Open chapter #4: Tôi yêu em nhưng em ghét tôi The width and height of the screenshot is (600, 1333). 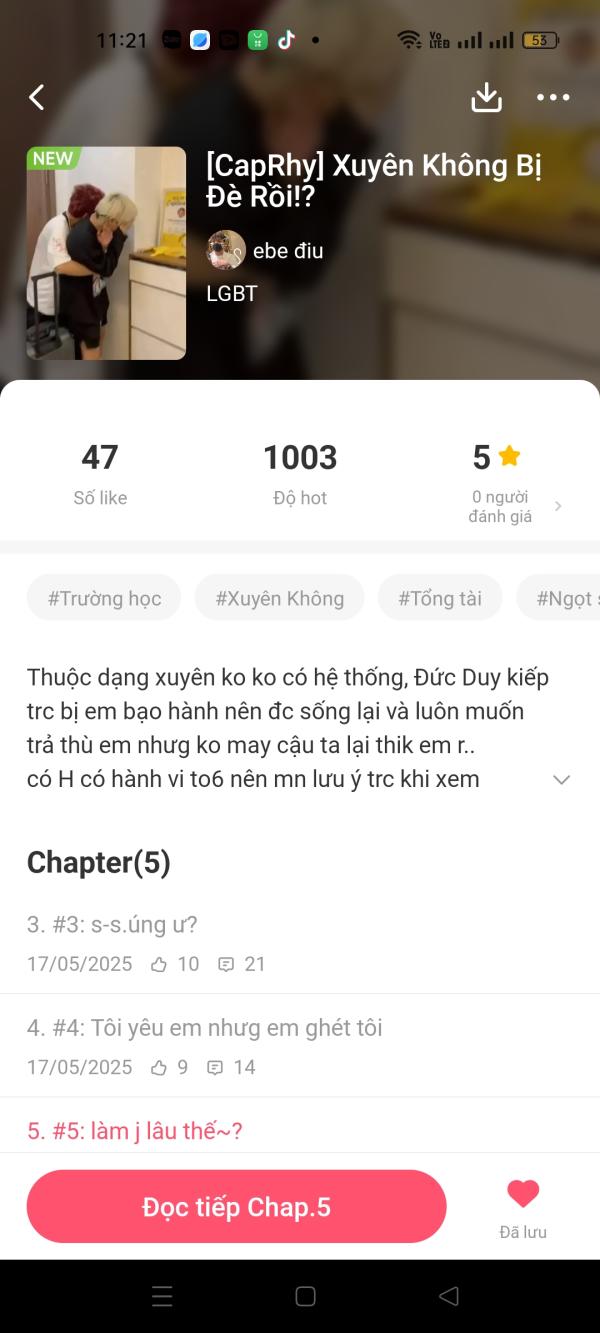click(x=205, y=1028)
